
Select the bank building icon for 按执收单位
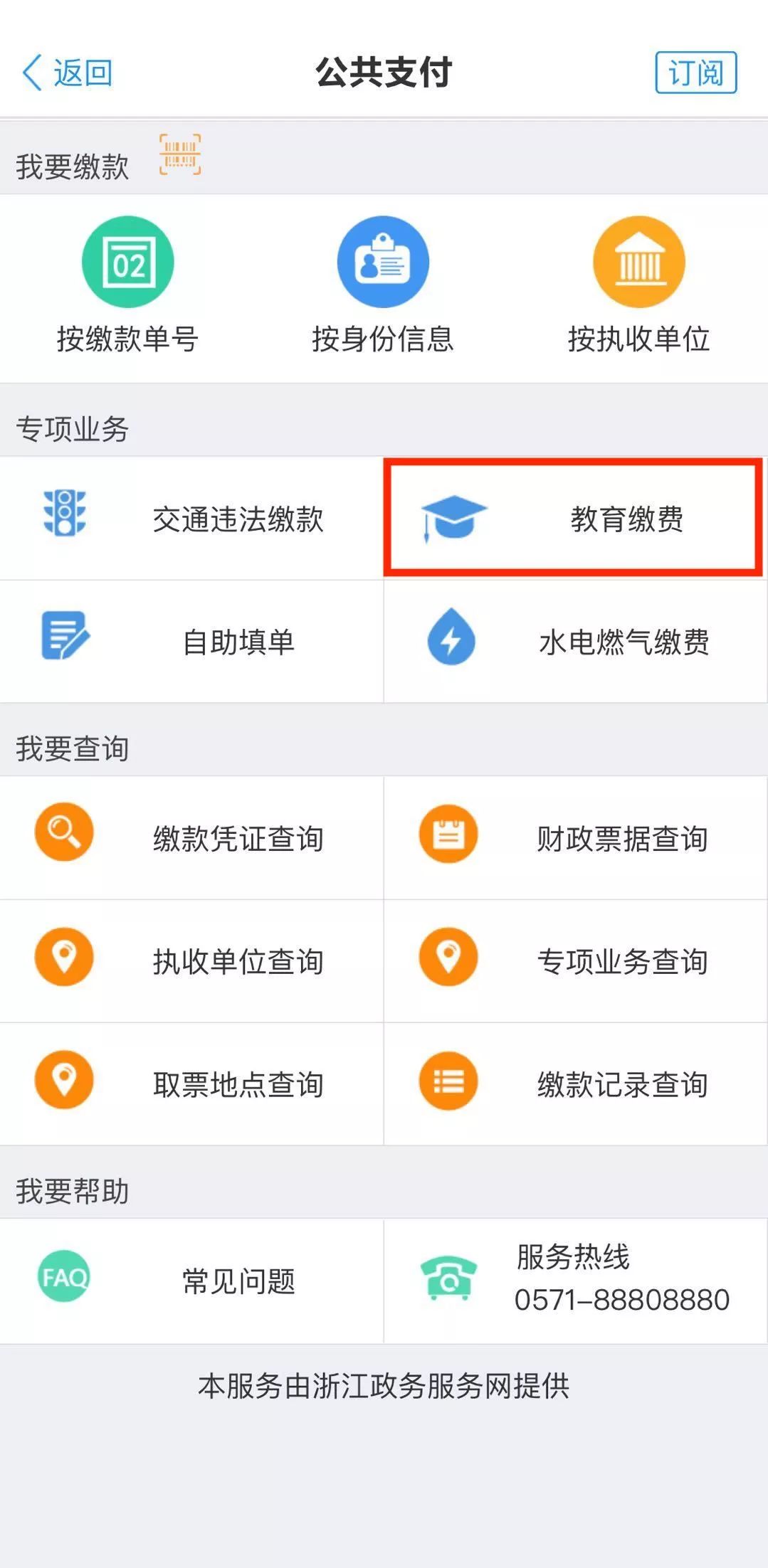click(x=638, y=261)
